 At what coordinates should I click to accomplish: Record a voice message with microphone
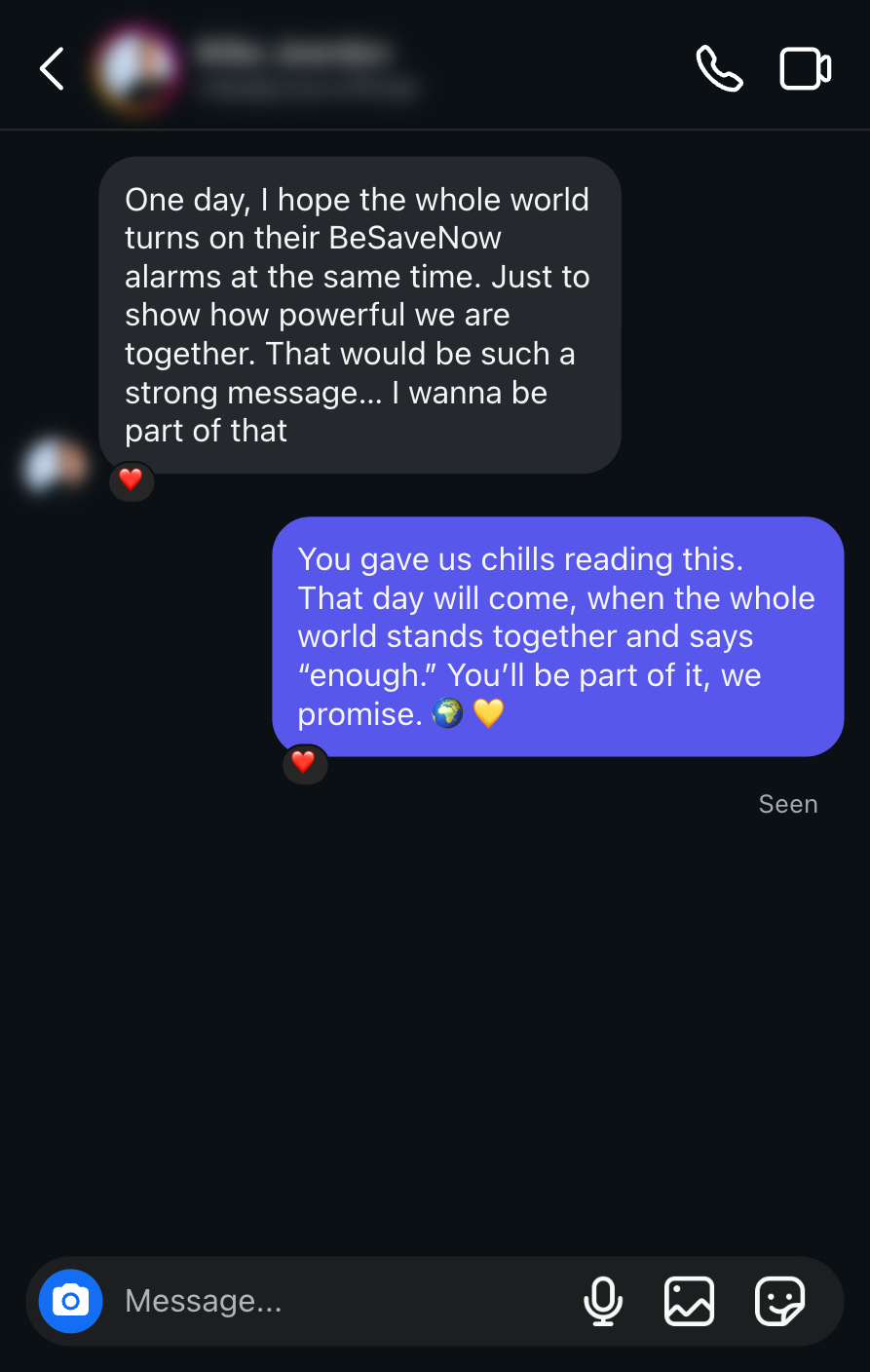pyautogui.click(x=603, y=1301)
